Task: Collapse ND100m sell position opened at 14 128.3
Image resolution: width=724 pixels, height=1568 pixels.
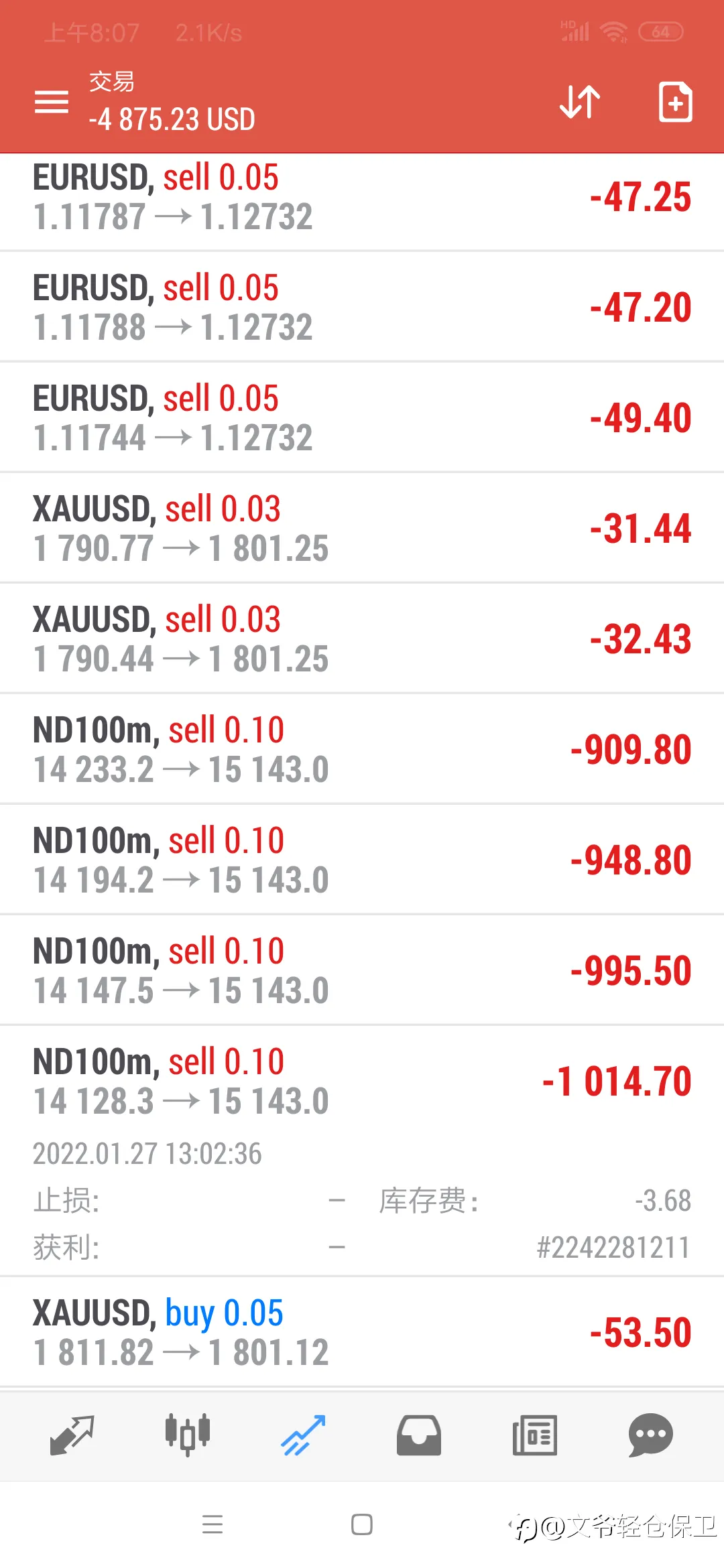Action: click(x=362, y=1151)
